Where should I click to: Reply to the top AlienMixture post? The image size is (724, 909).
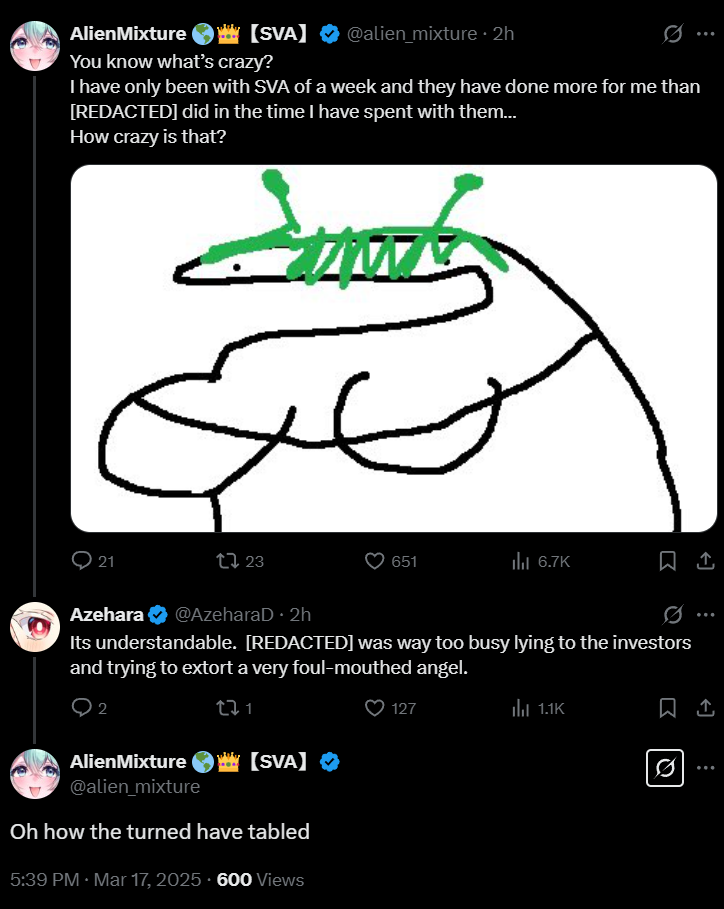point(82,561)
